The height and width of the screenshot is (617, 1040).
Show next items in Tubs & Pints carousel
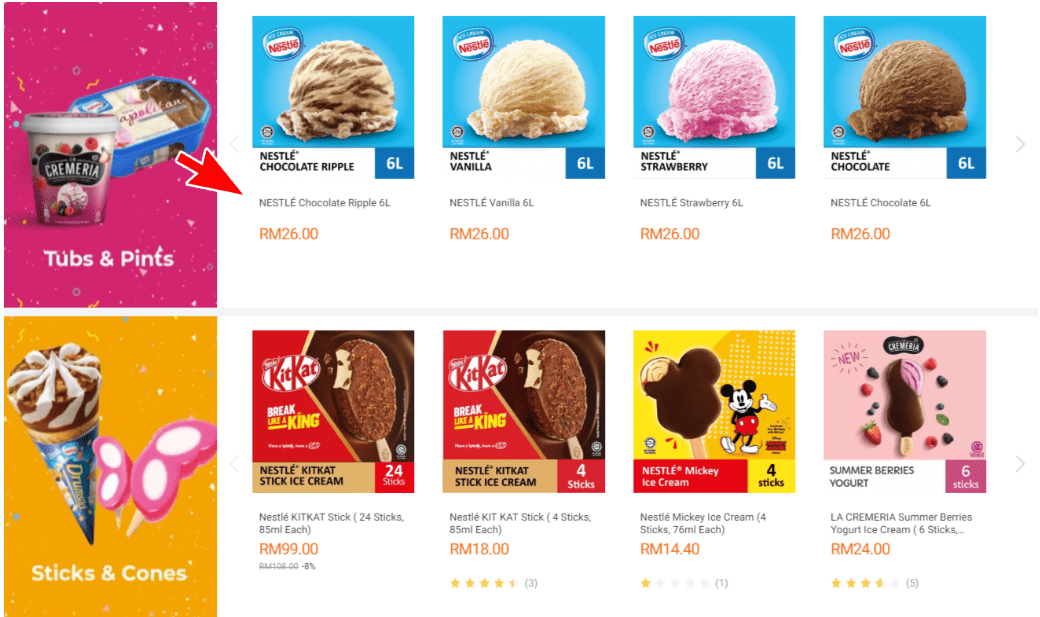point(1020,144)
